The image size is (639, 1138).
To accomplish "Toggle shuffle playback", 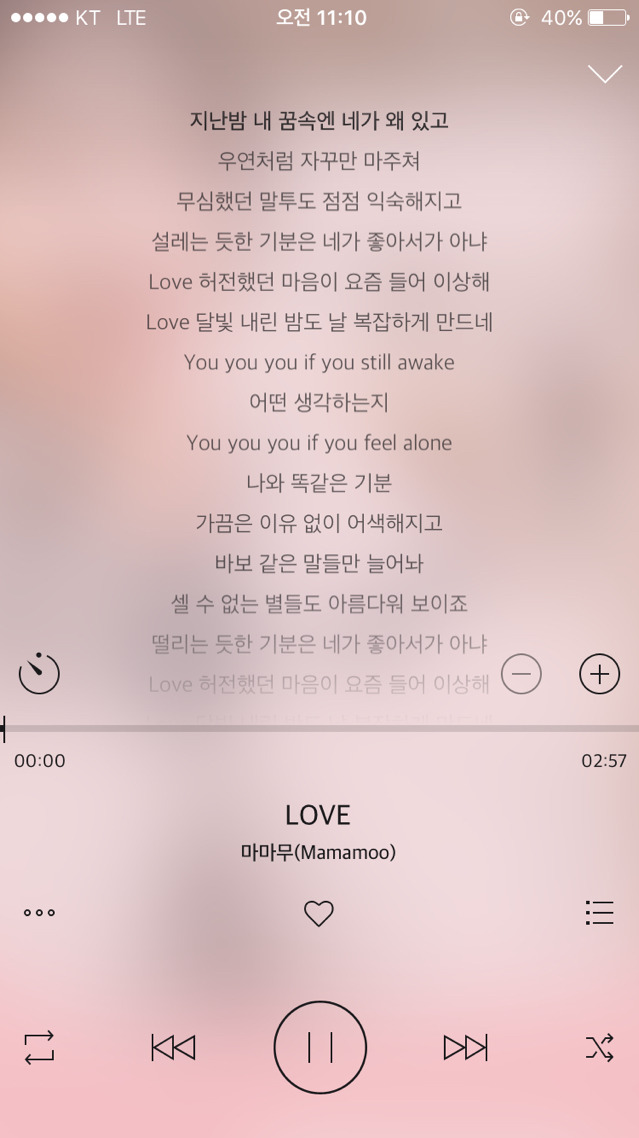I will coord(599,1047).
